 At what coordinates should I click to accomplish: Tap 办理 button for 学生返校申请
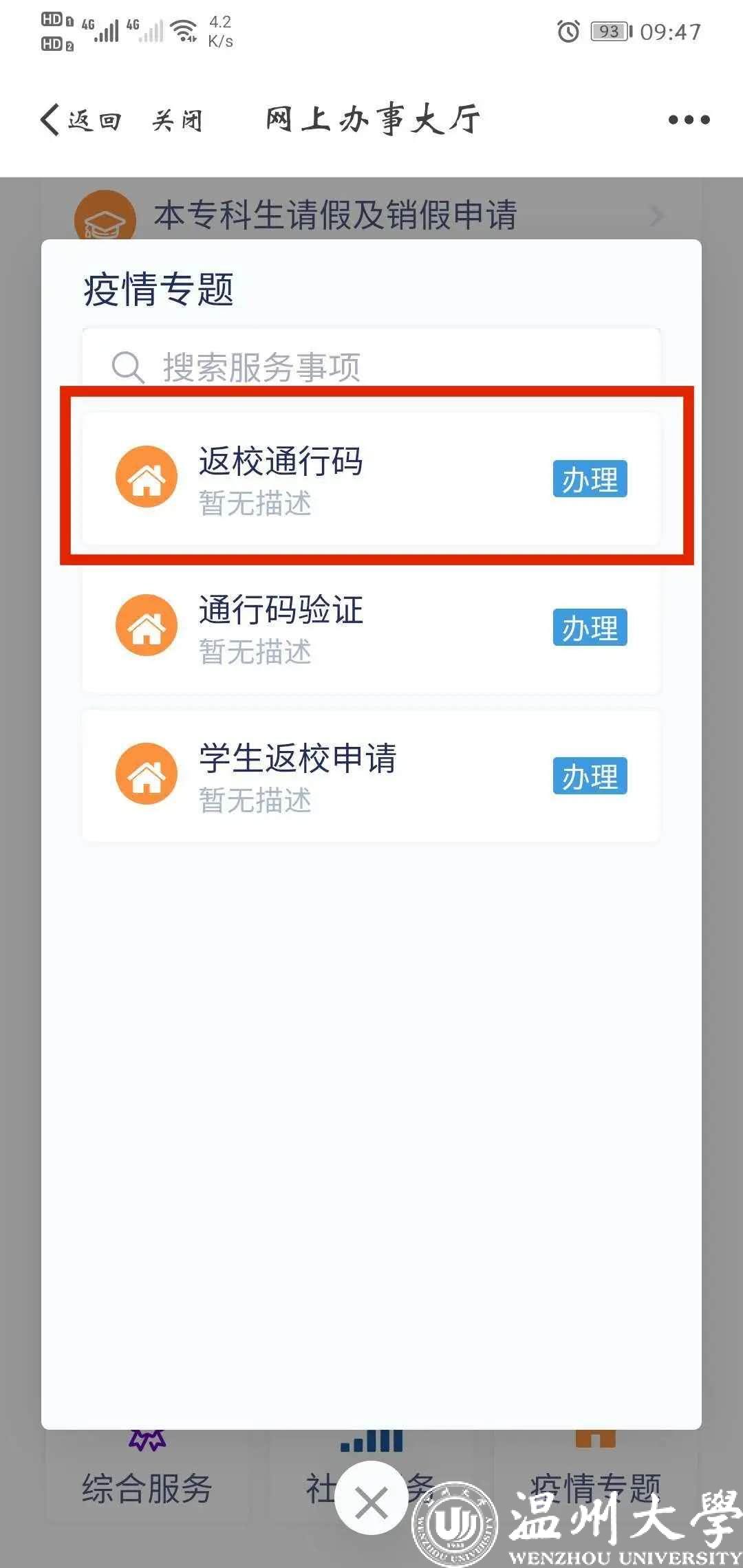[590, 776]
